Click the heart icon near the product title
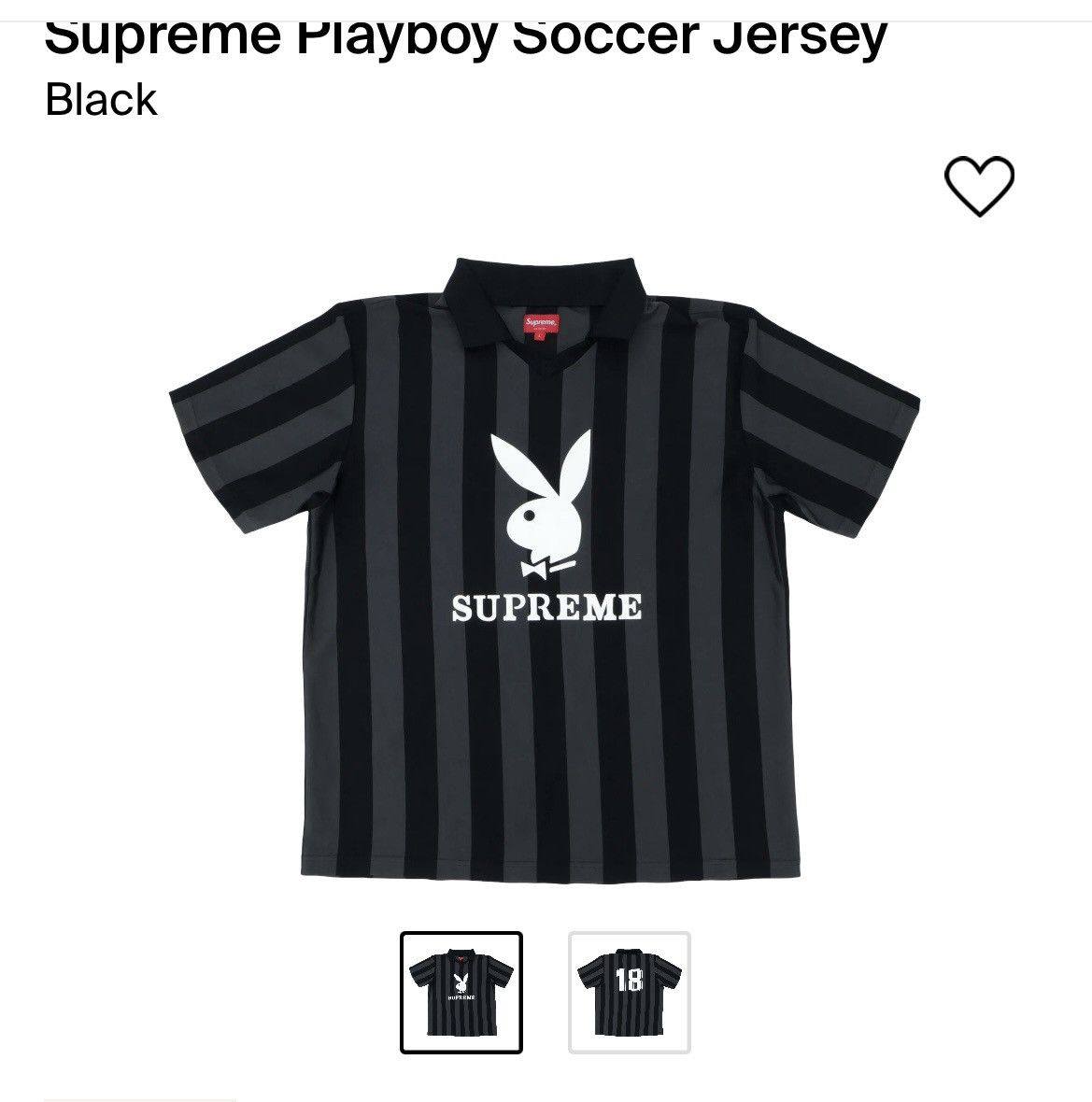The image size is (1092, 1102). click(978, 188)
